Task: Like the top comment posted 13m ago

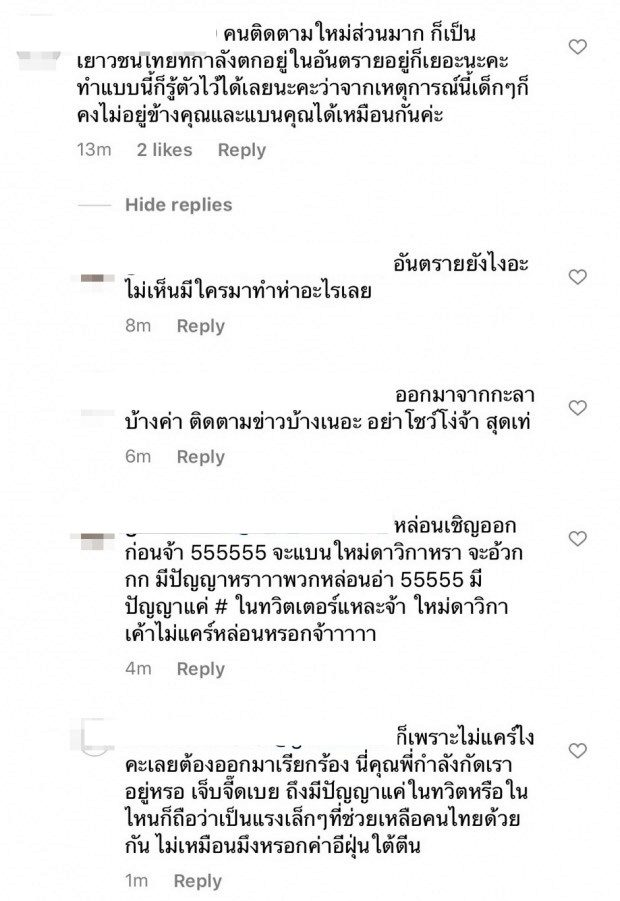Action: point(577,46)
